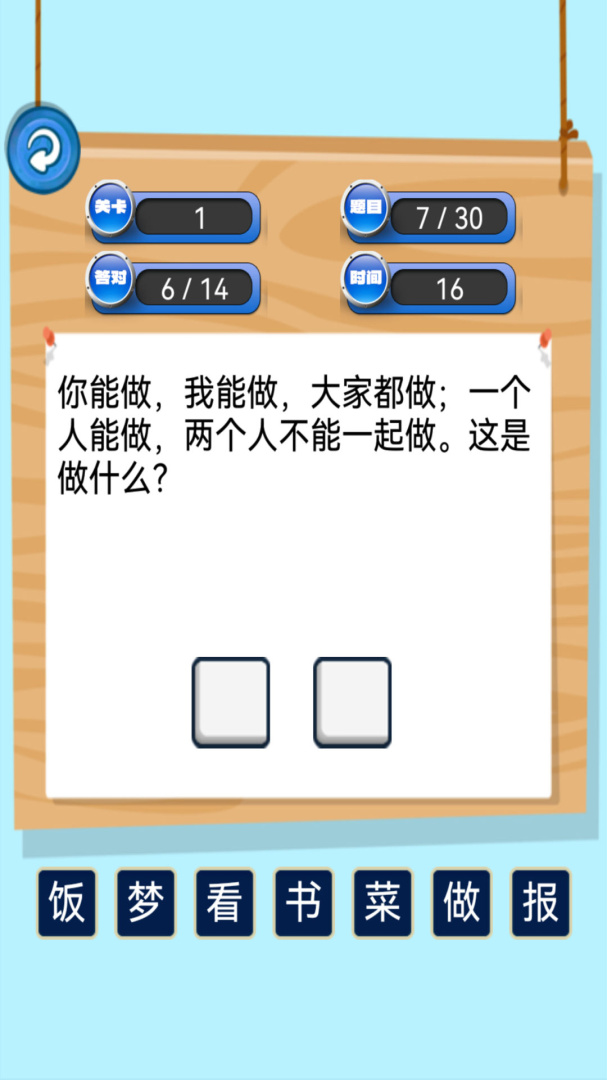Image resolution: width=607 pixels, height=1080 pixels.
Task: Select the character tile 饭
Action: click(67, 903)
